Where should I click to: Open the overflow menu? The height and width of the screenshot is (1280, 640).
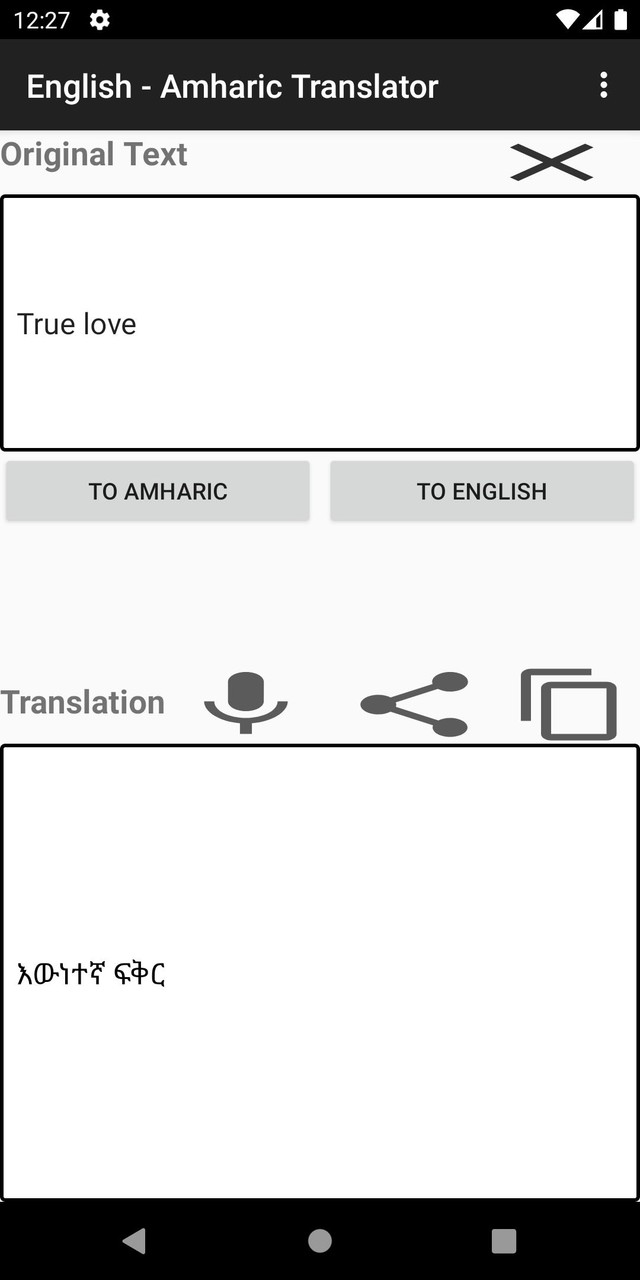click(603, 86)
